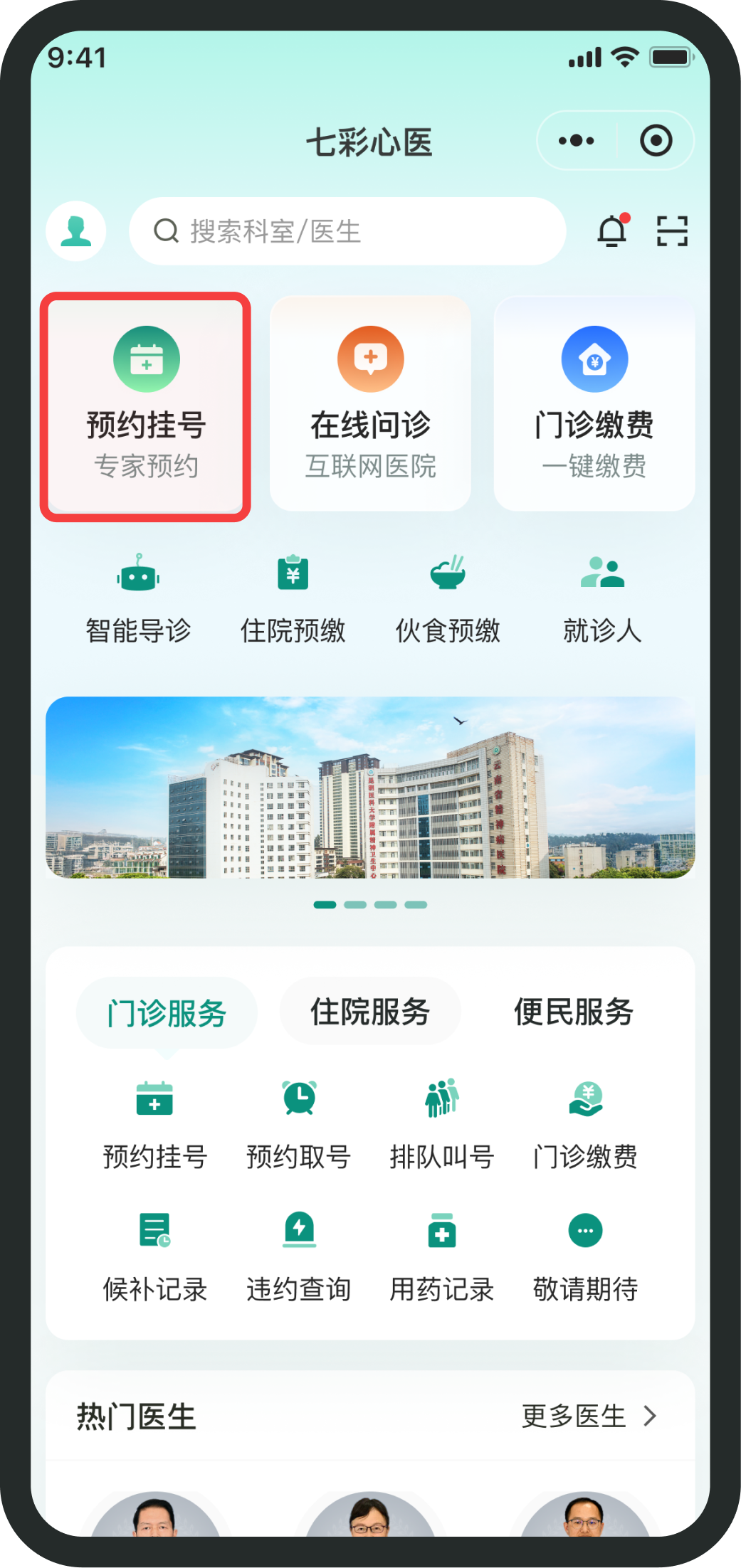The width and height of the screenshot is (741, 1568).
Task: Switch to the 便民服务 tab
Action: (574, 1012)
